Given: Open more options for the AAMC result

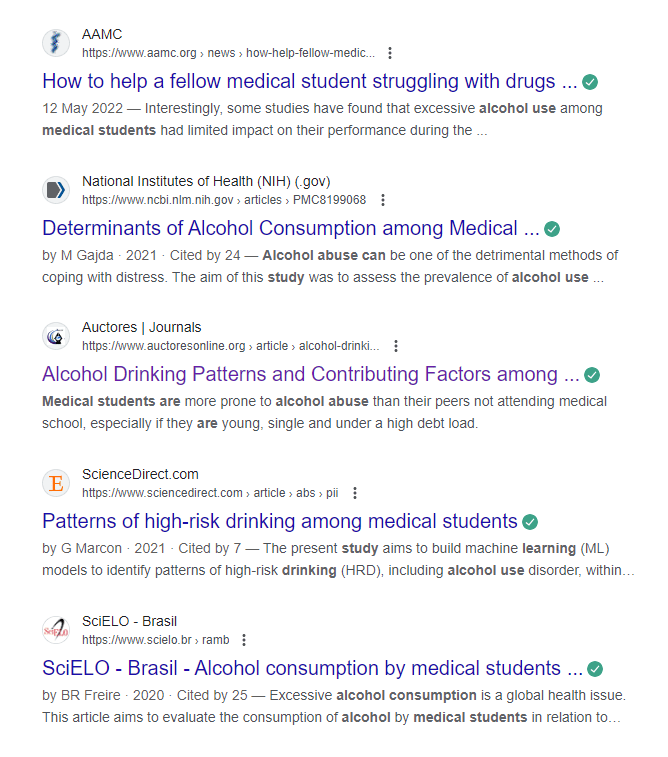Looking at the screenshot, I should pos(390,53).
